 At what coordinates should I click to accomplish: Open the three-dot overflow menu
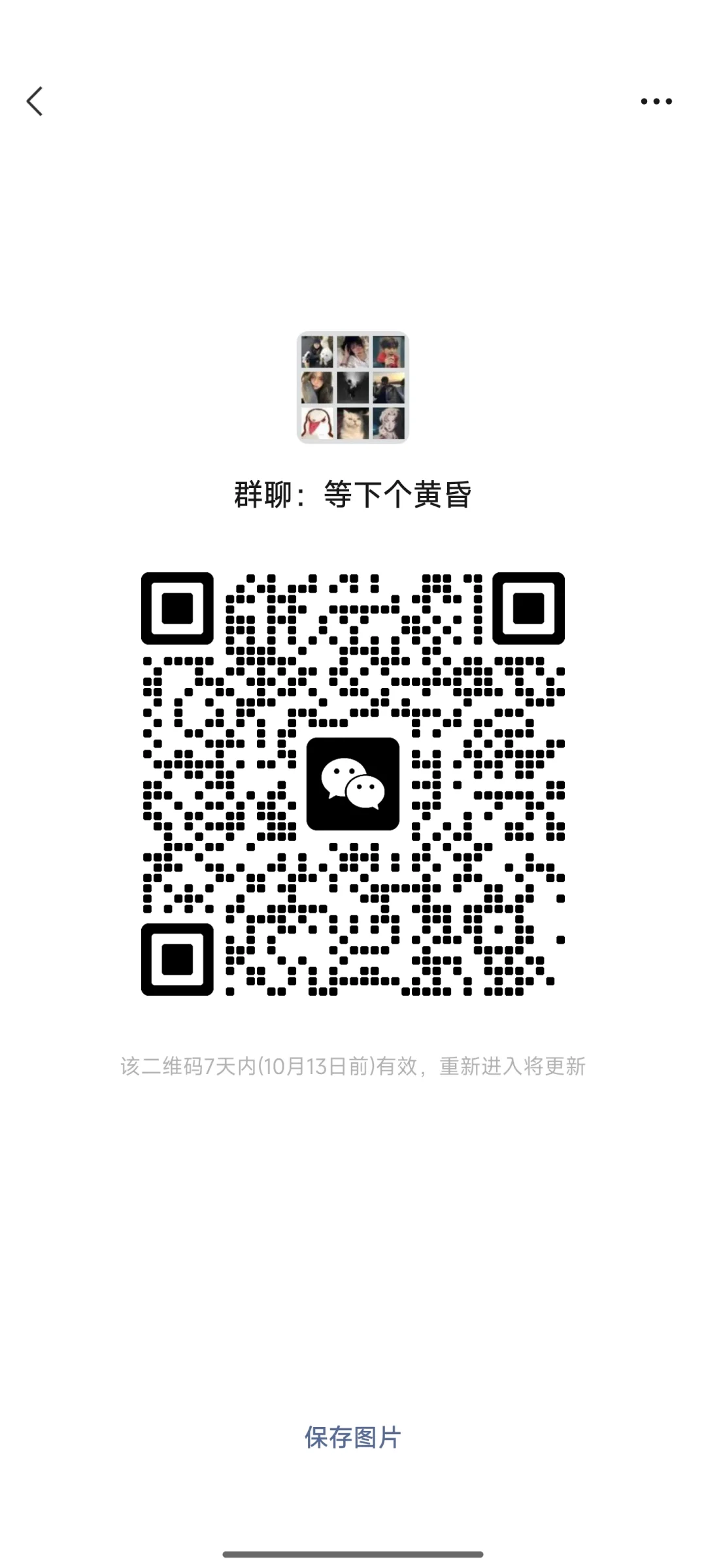[x=656, y=101]
